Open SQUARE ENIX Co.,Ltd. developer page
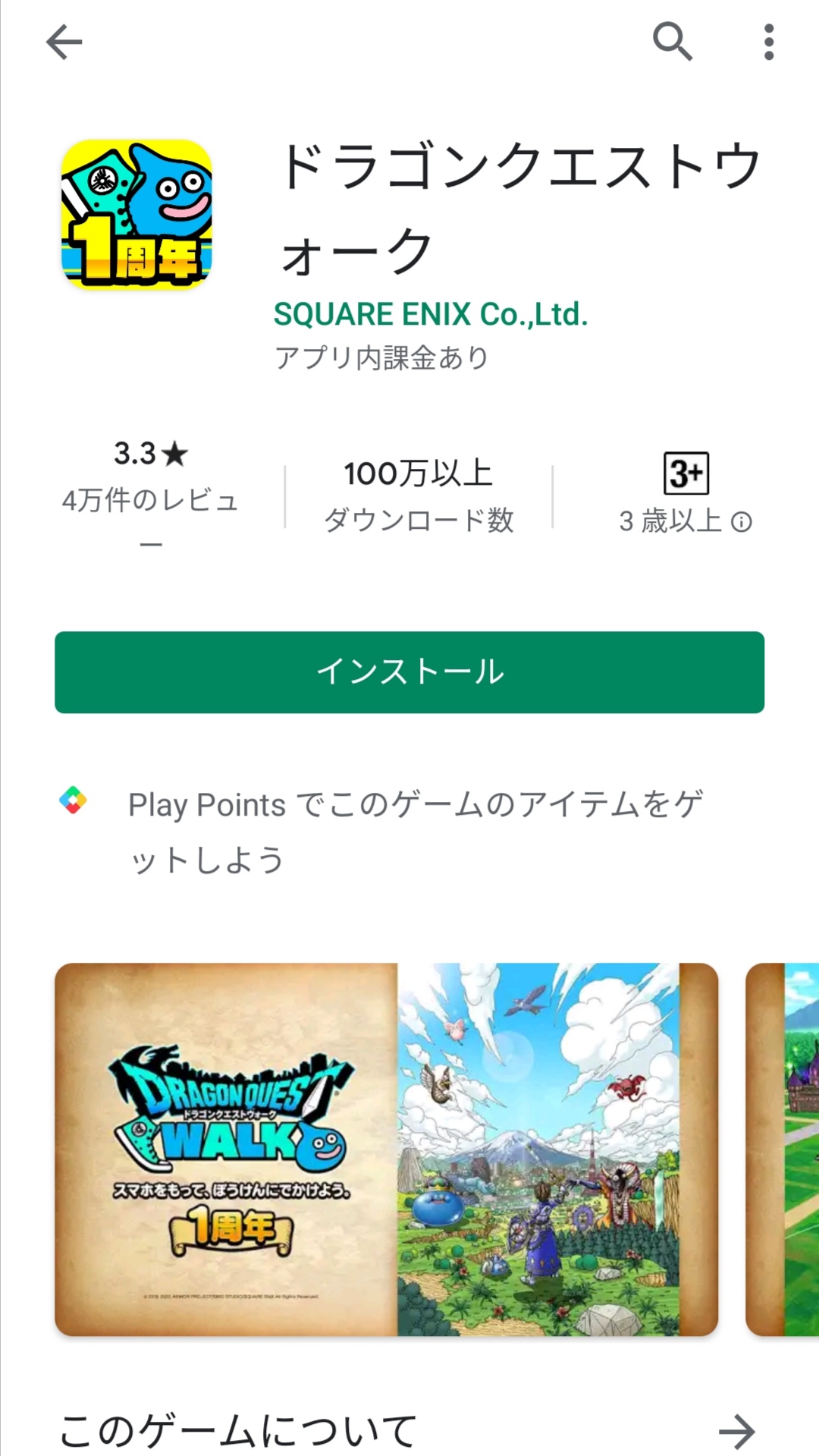The image size is (819, 1456). click(431, 314)
